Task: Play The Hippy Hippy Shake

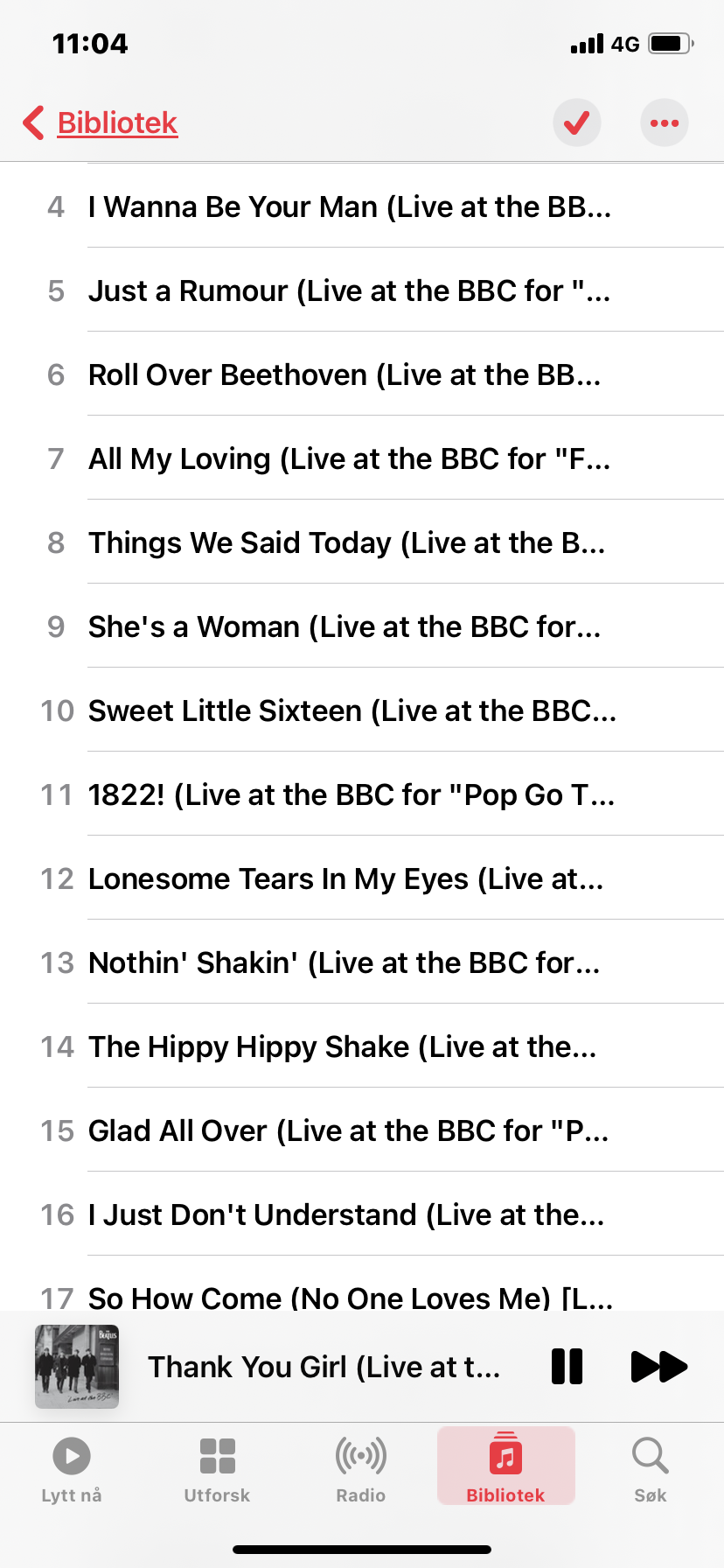Action: point(362,1046)
